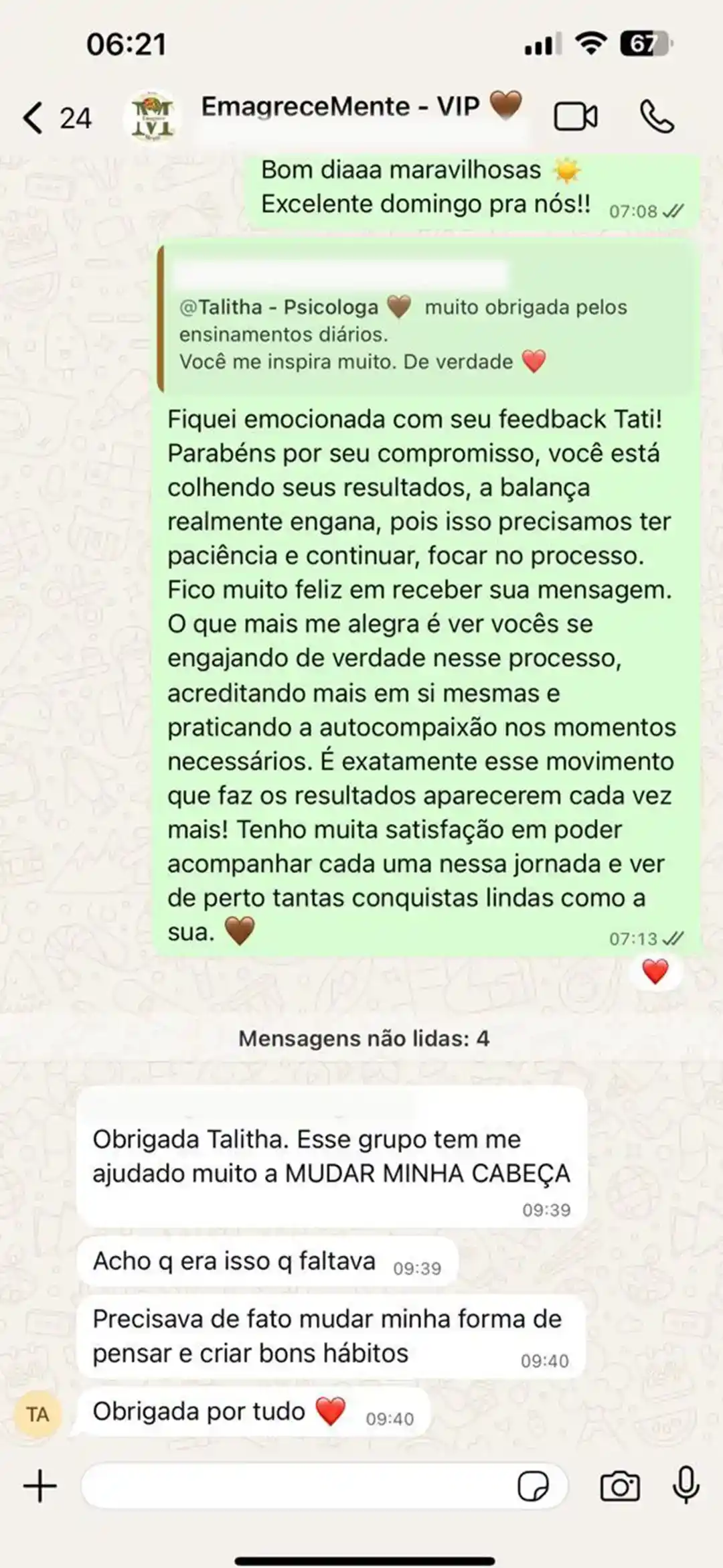
Task: Open the group avatar picture
Action: pyautogui.click(x=153, y=118)
